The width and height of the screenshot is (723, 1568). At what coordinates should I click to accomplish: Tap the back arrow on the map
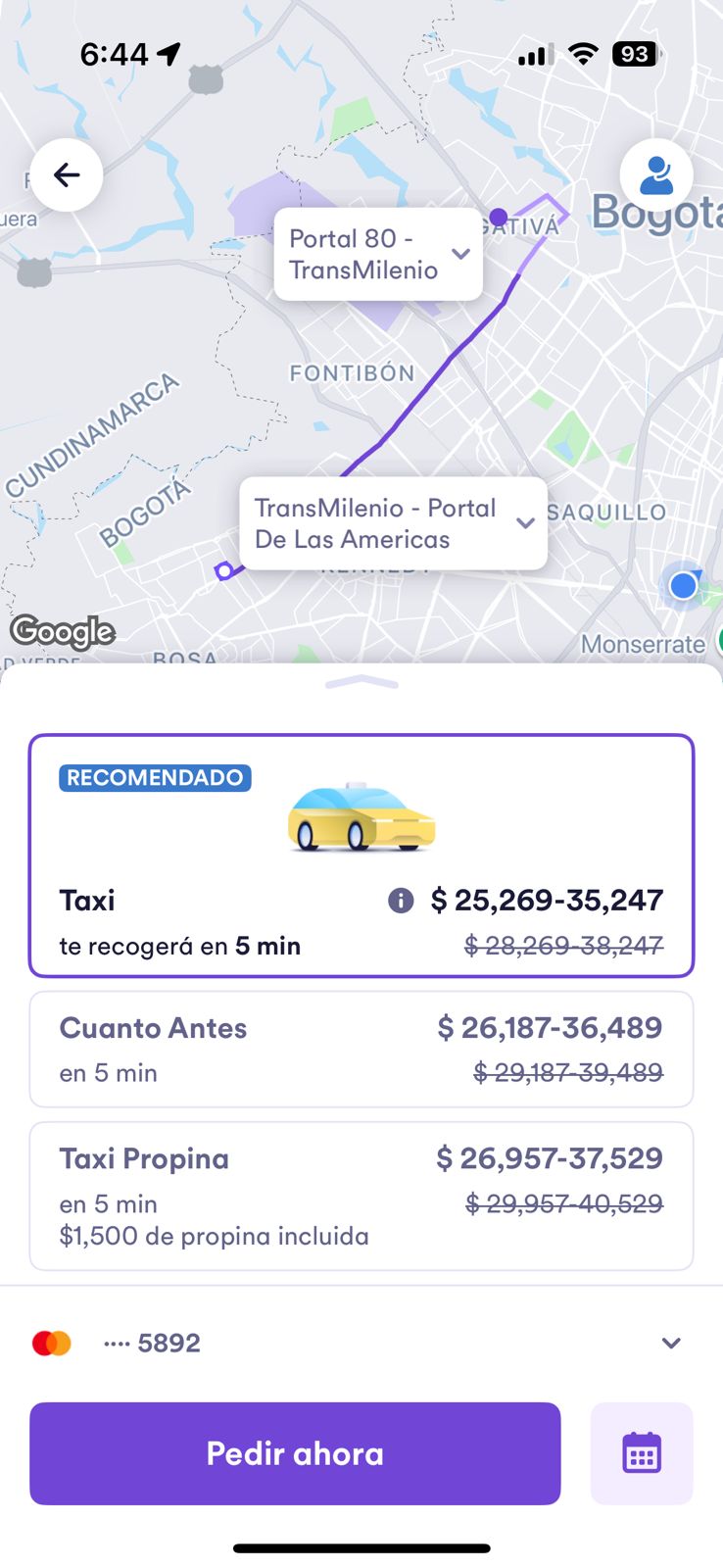pyautogui.click(x=67, y=174)
